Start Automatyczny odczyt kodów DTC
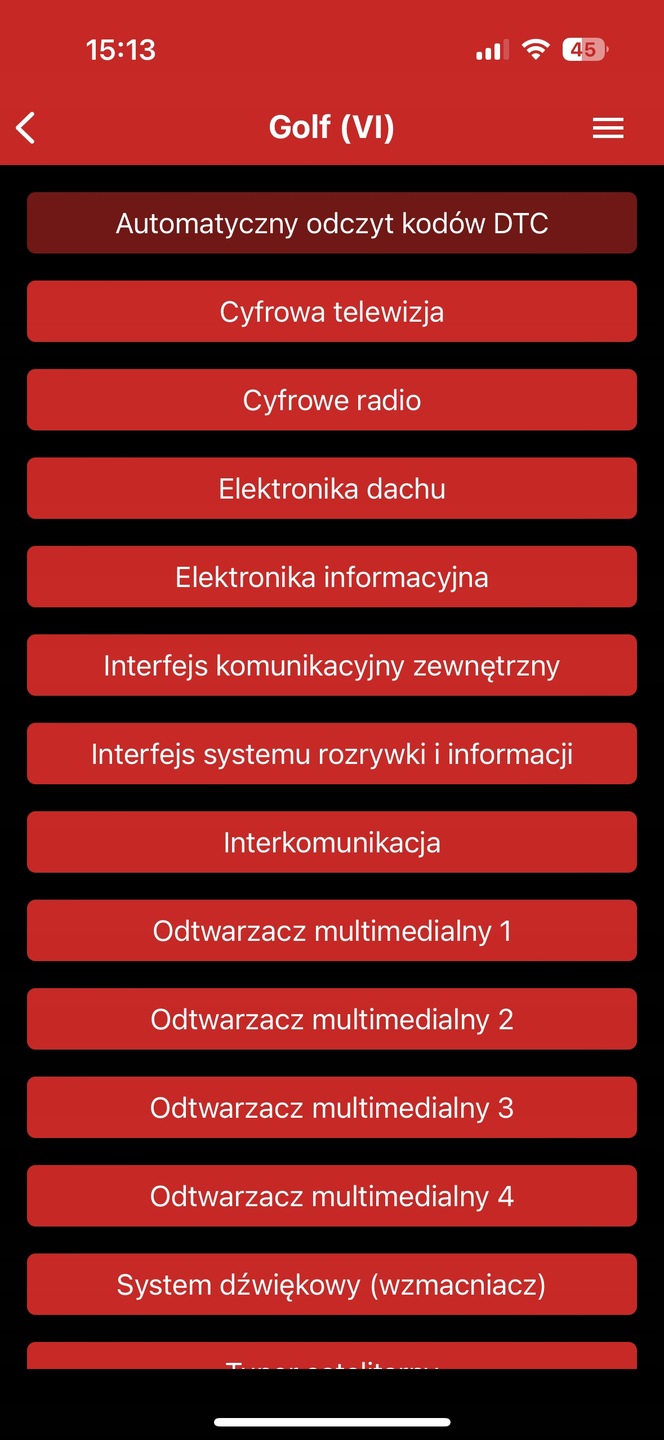The width and height of the screenshot is (664, 1440). point(332,223)
